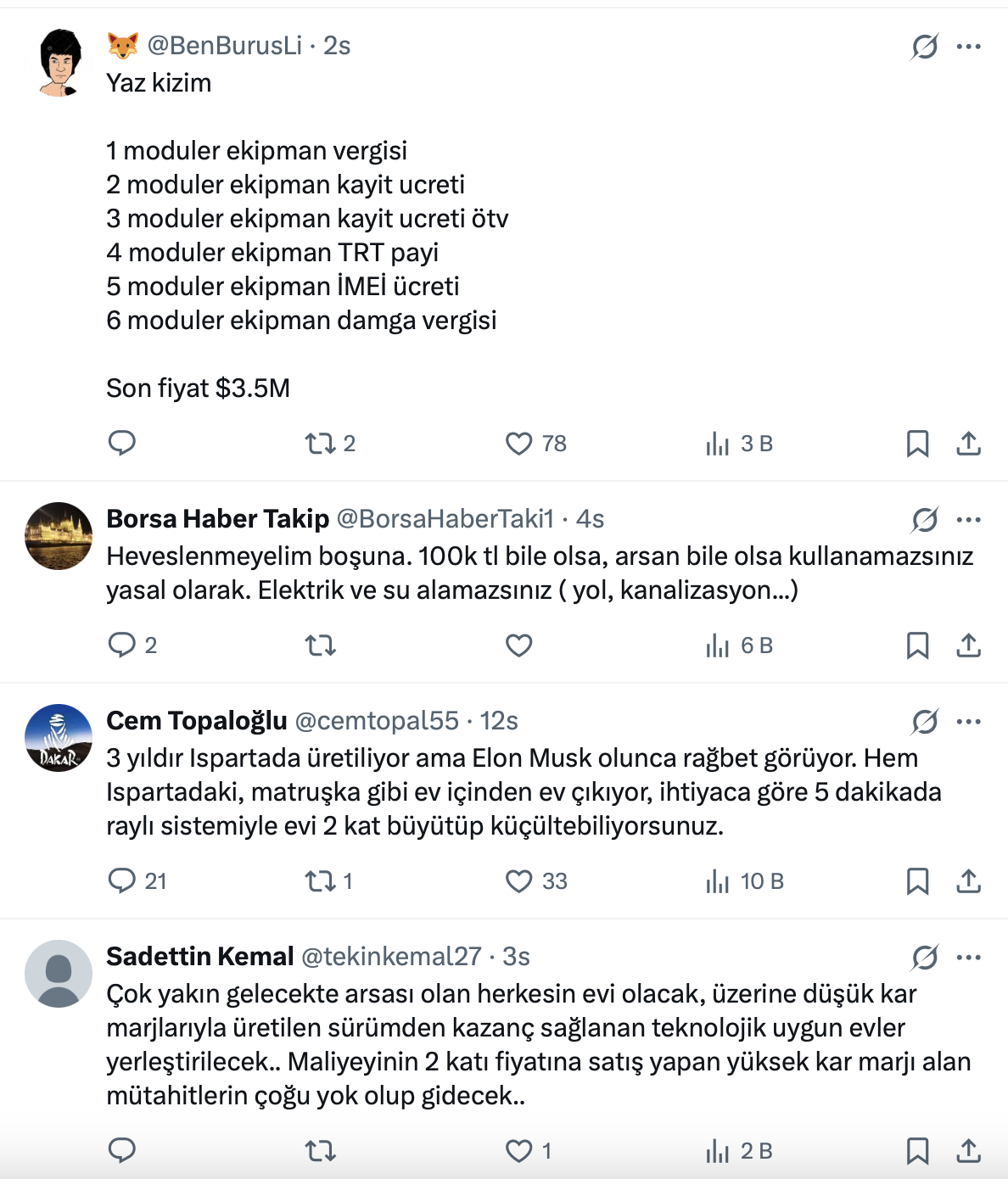1008x1179 pixels.
Task: Share Borsa Haber Takip's tweet
Action: (968, 645)
